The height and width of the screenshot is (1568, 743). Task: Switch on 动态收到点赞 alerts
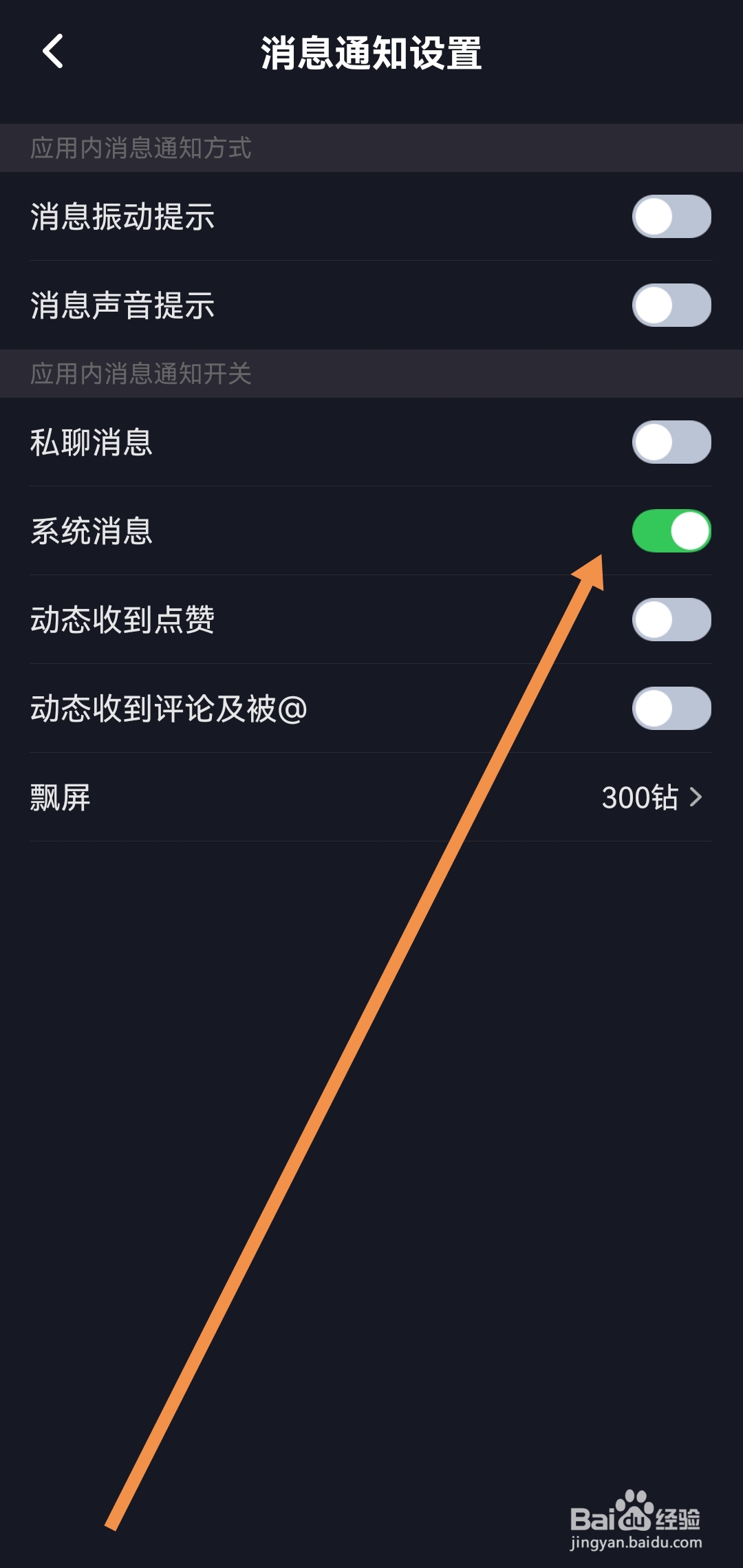pyautogui.click(x=671, y=620)
